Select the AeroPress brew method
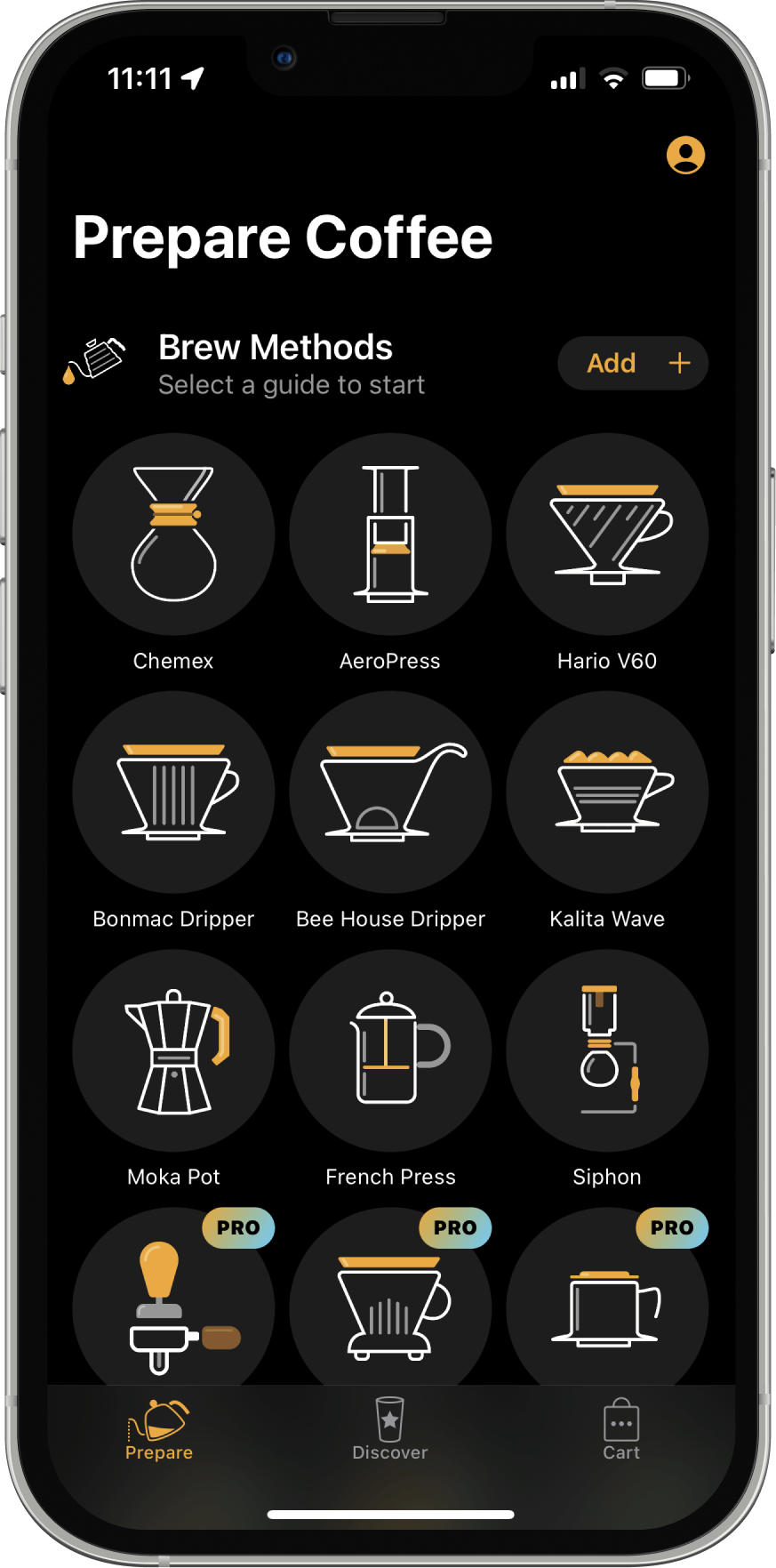Screen dimensions: 776x1568 [390, 535]
